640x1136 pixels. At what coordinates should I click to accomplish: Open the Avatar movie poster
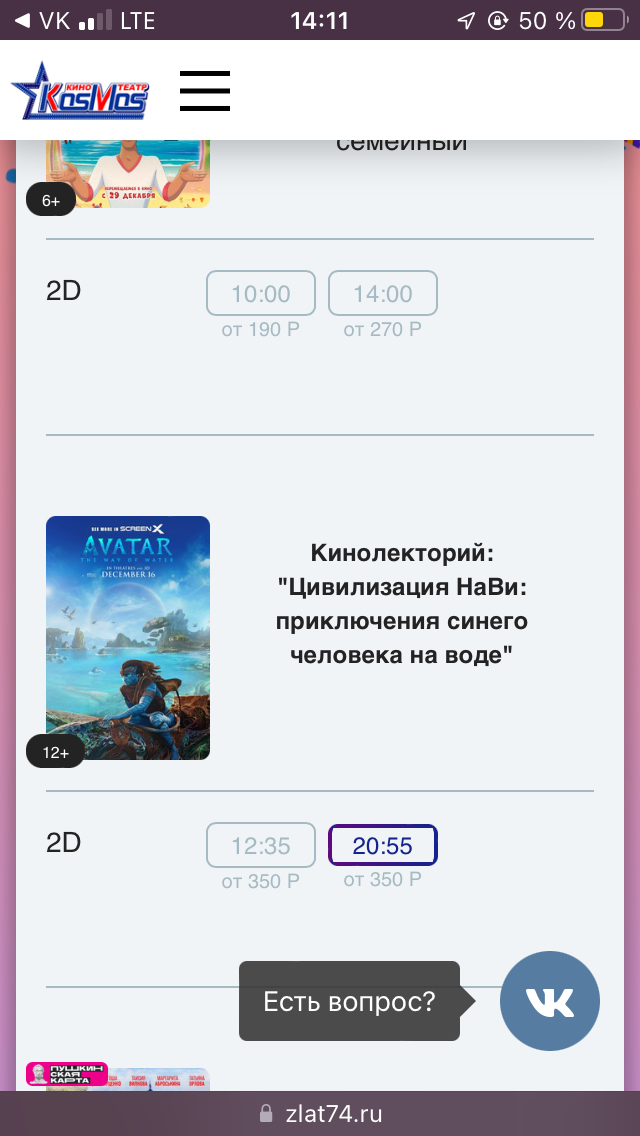coord(128,637)
